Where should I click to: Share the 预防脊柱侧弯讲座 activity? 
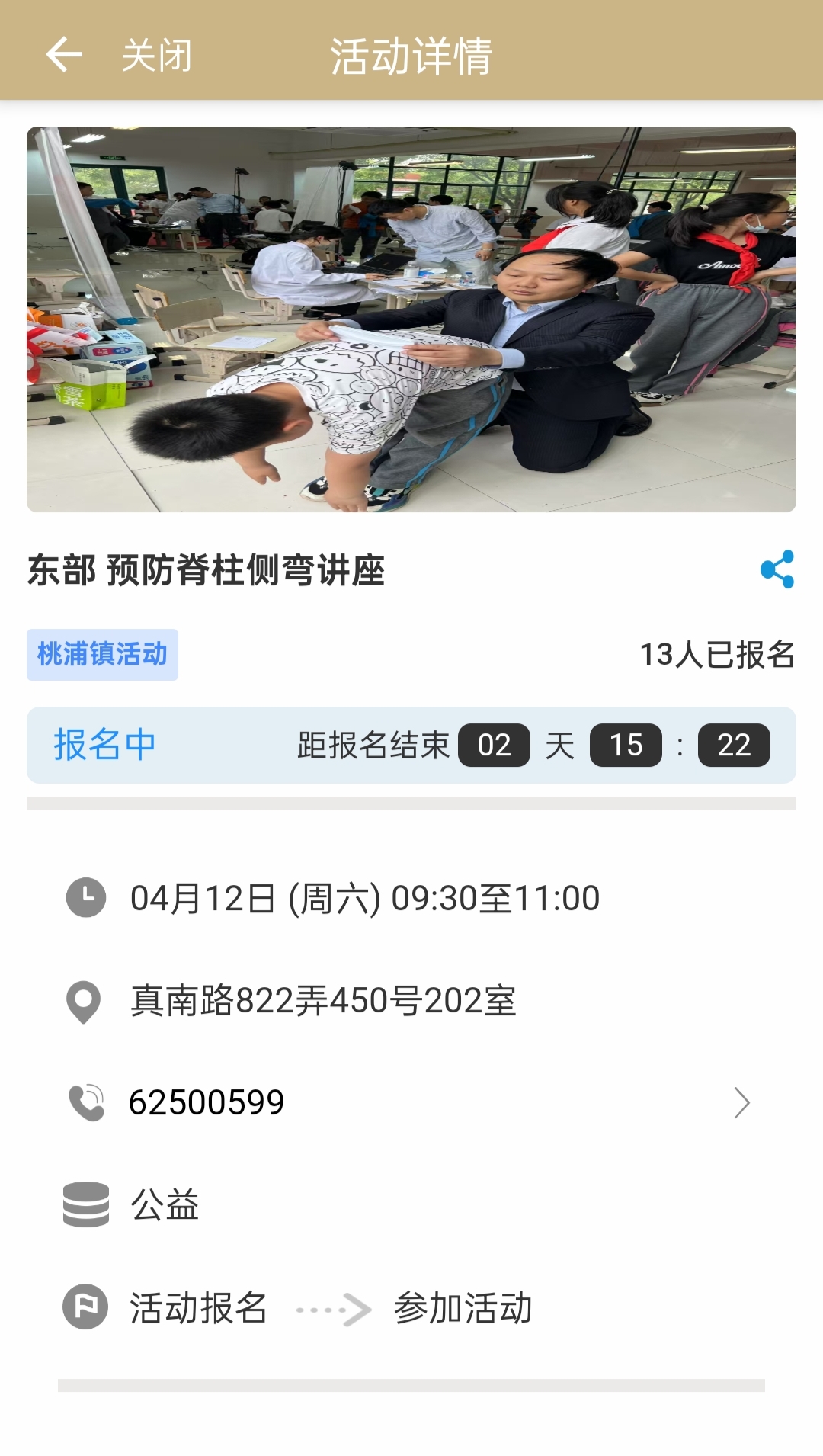(777, 569)
